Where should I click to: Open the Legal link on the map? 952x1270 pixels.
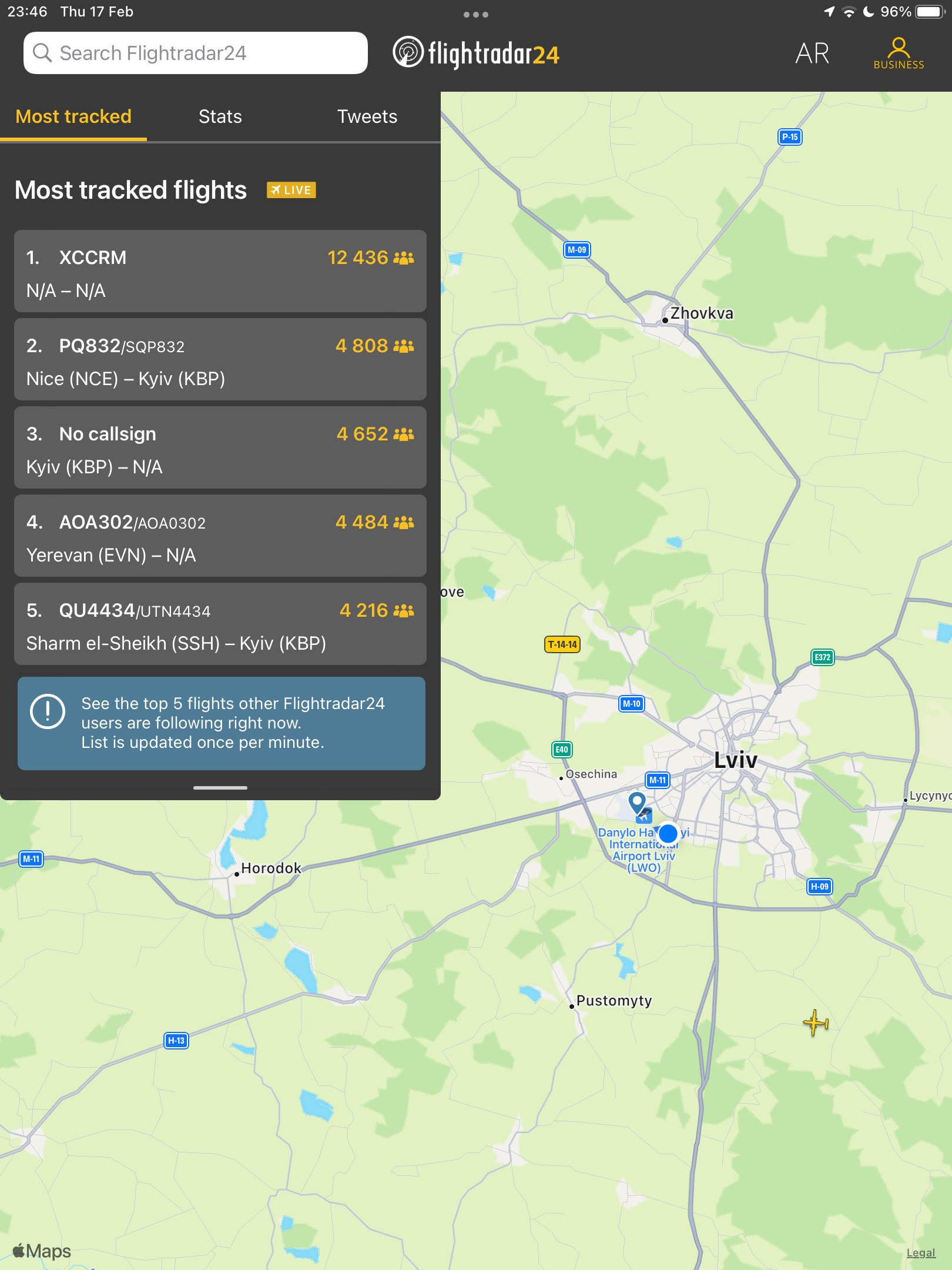click(920, 1253)
